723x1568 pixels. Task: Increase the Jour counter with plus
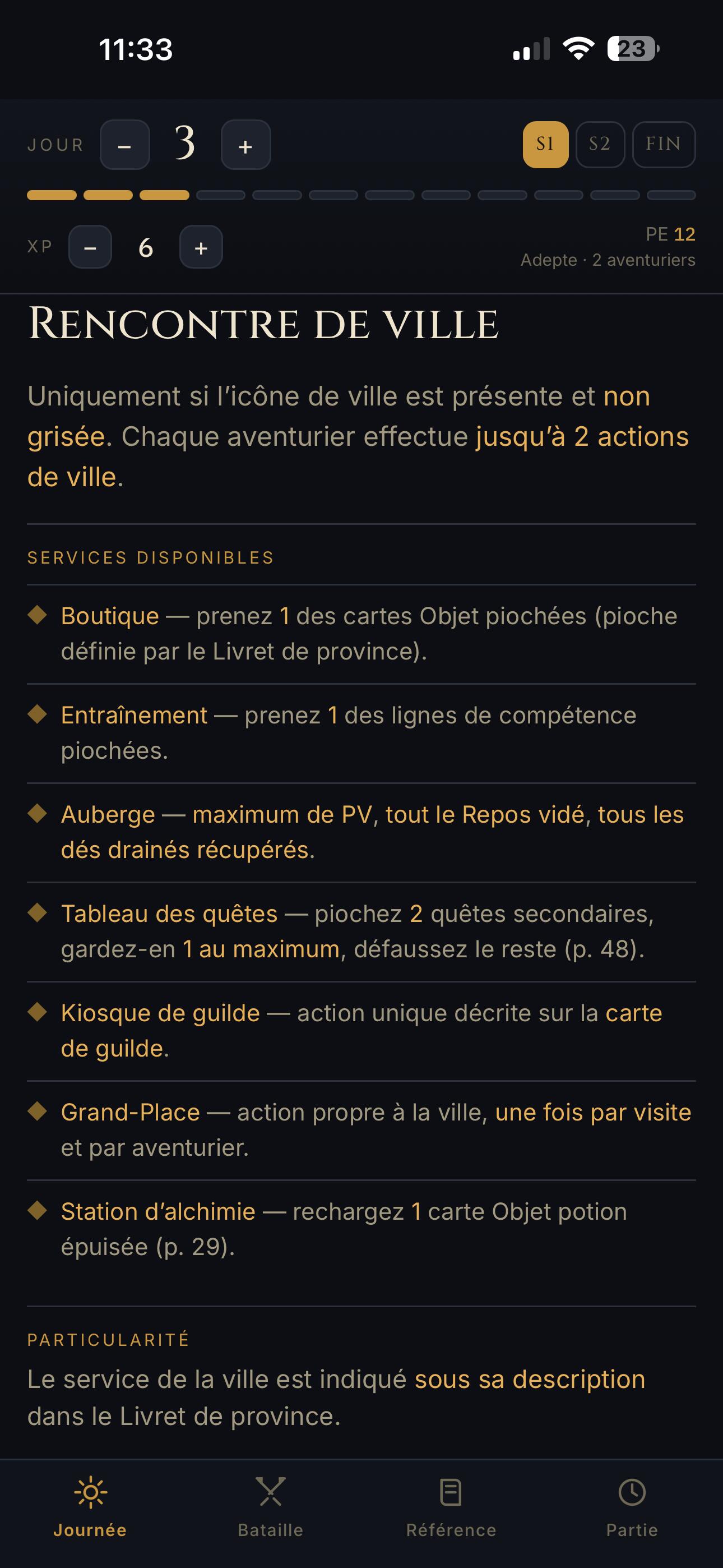[x=245, y=145]
